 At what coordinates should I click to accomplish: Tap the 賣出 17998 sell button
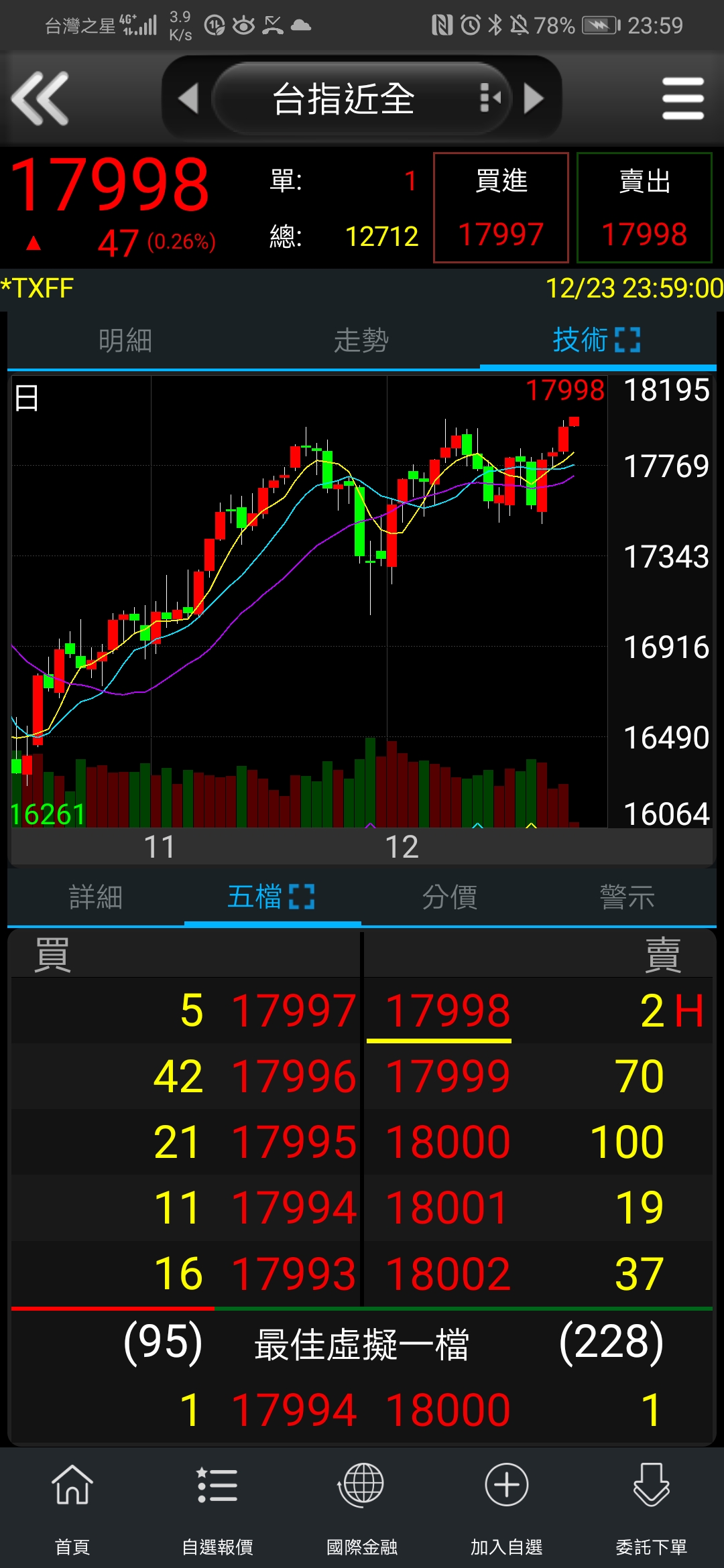(x=644, y=208)
